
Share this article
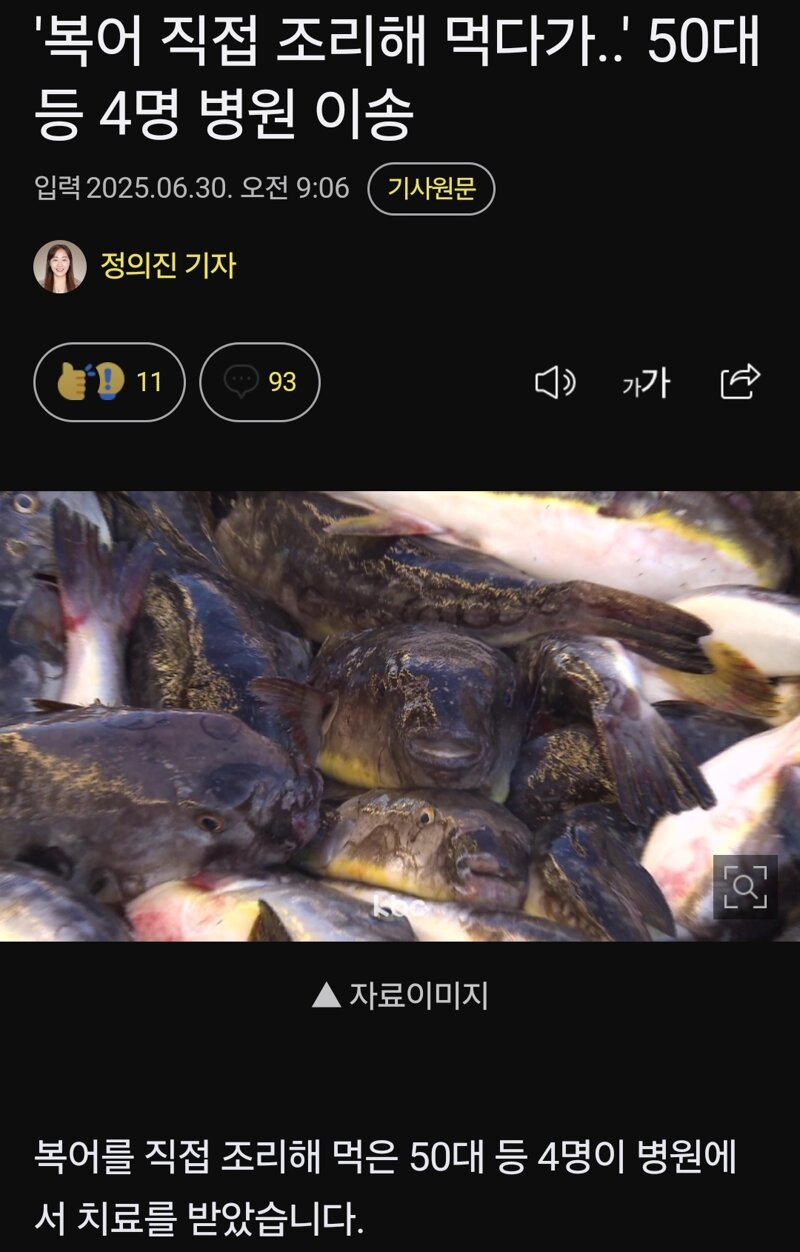[740, 382]
